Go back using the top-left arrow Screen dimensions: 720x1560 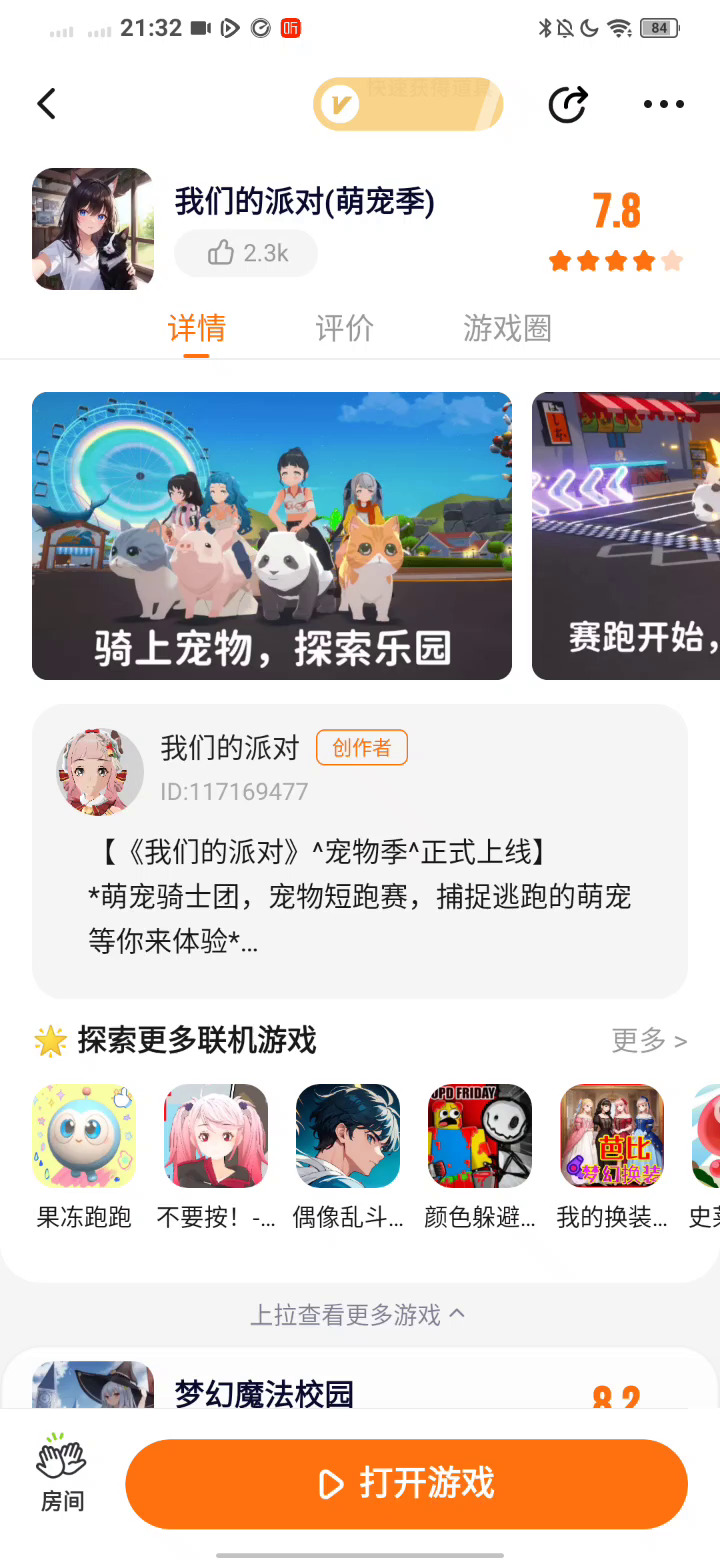point(47,104)
